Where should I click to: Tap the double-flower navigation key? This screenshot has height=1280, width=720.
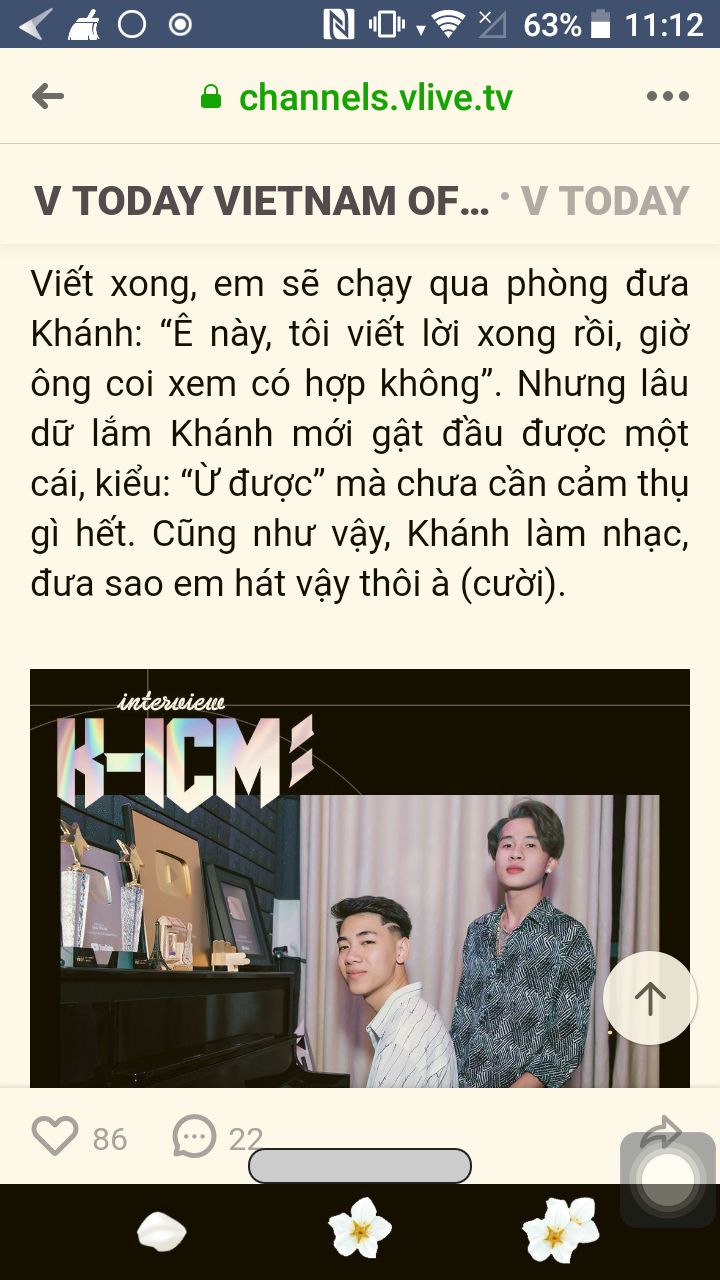click(x=561, y=1228)
